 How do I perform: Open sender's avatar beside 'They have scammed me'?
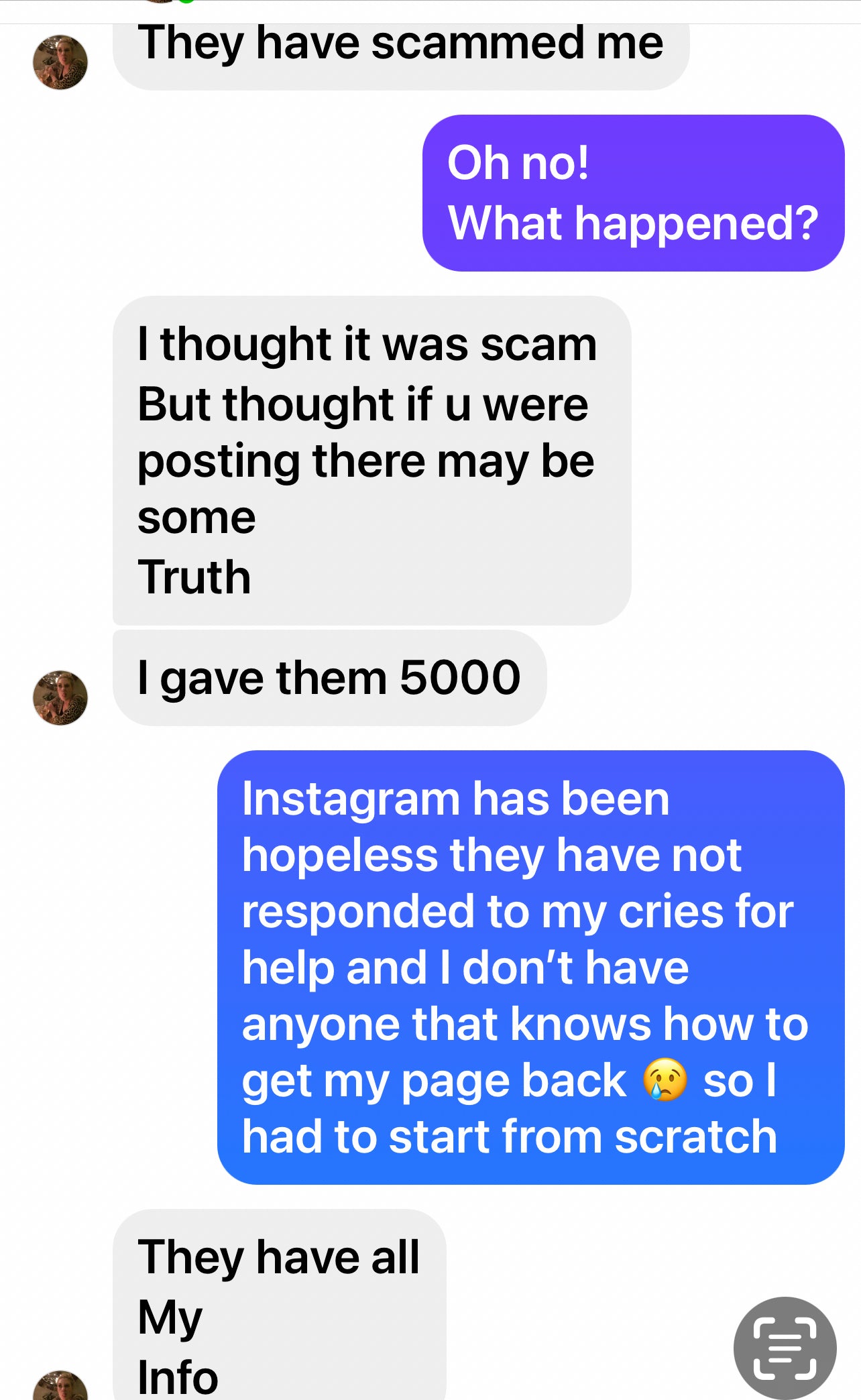[x=60, y=62]
